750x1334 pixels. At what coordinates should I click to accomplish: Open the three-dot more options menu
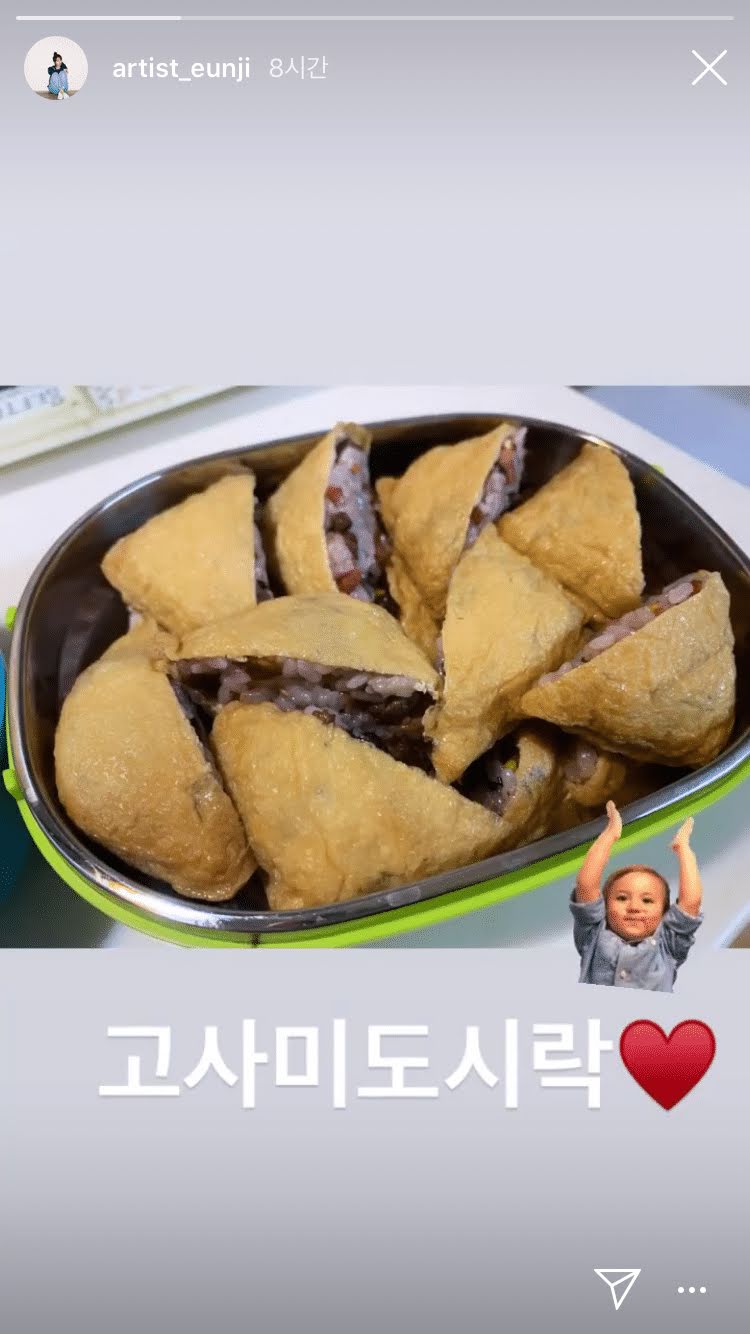tap(692, 1291)
